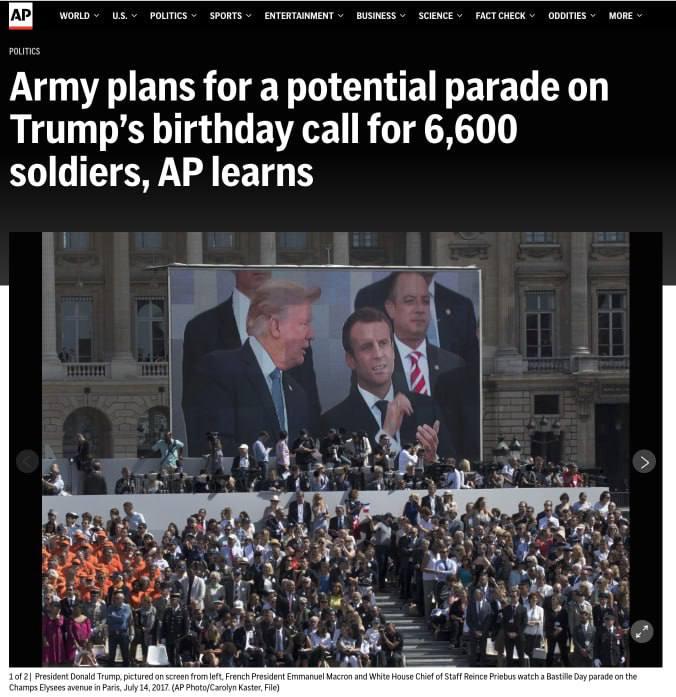Screen dimensions: 676x697
Task: Expand the Entertainment menu
Action: tap(303, 16)
